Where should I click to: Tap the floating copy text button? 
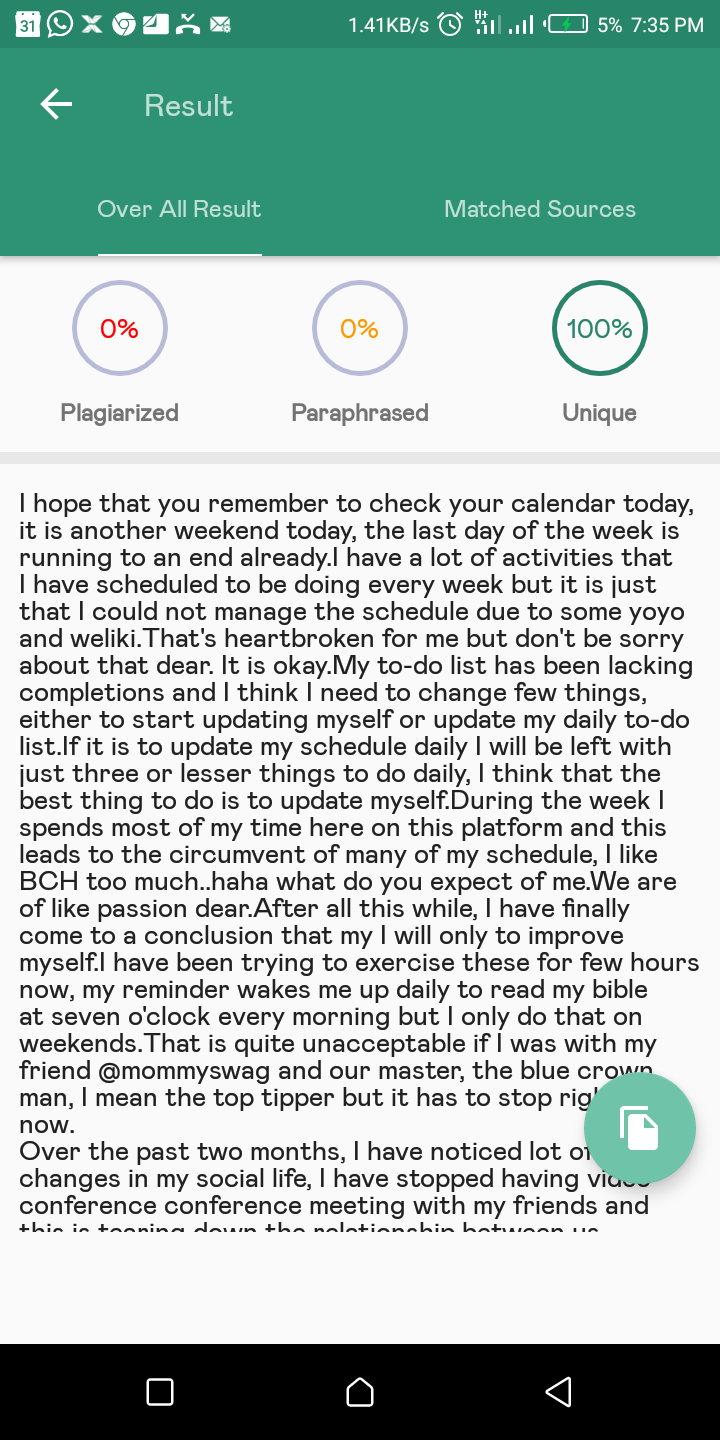(x=640, y=1128)
